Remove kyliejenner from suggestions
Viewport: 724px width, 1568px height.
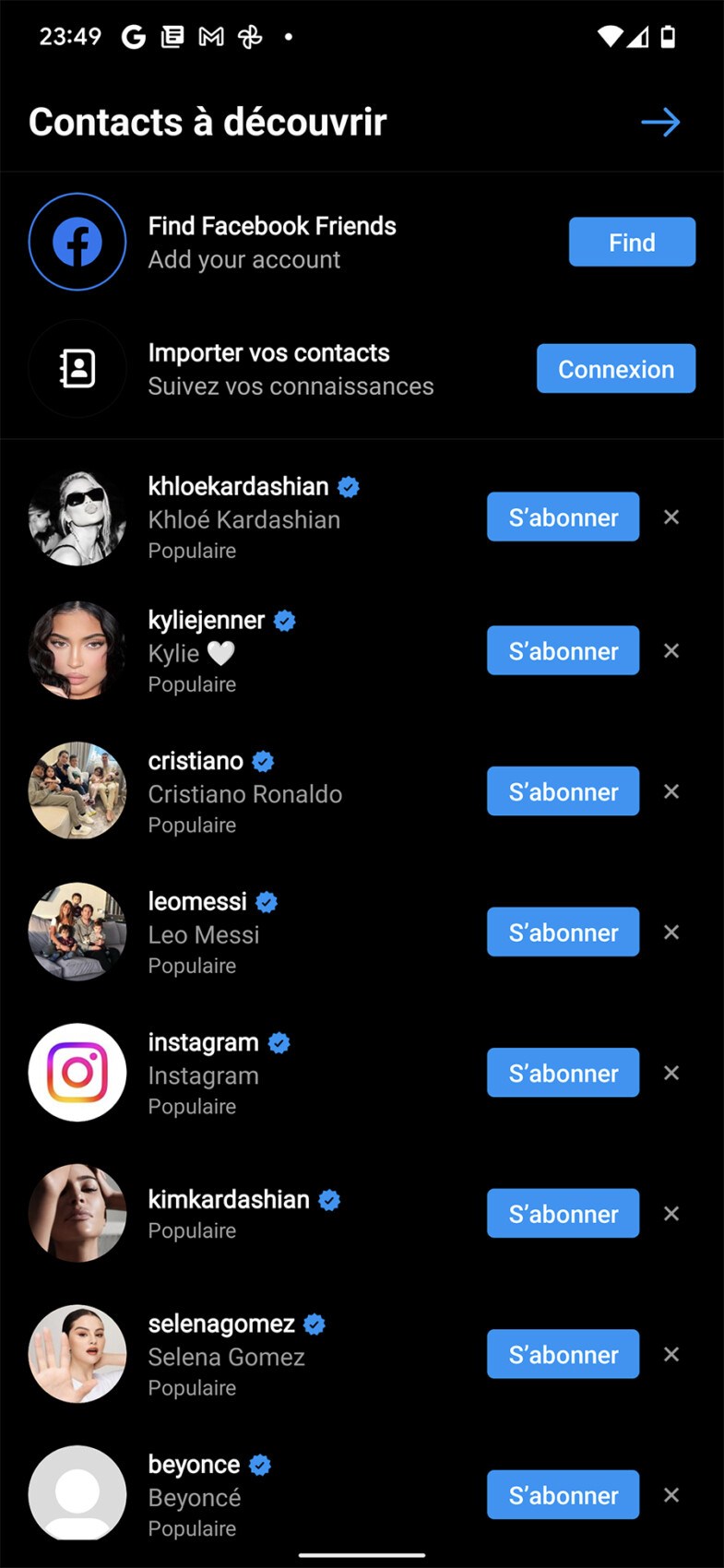(671, 650)
